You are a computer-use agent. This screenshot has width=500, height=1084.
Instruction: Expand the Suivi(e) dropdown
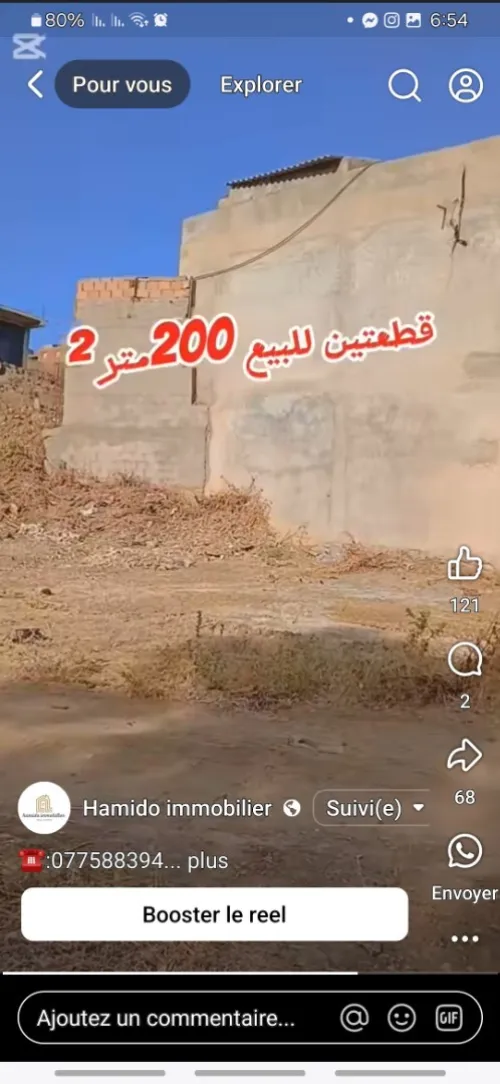coord(373,808)
